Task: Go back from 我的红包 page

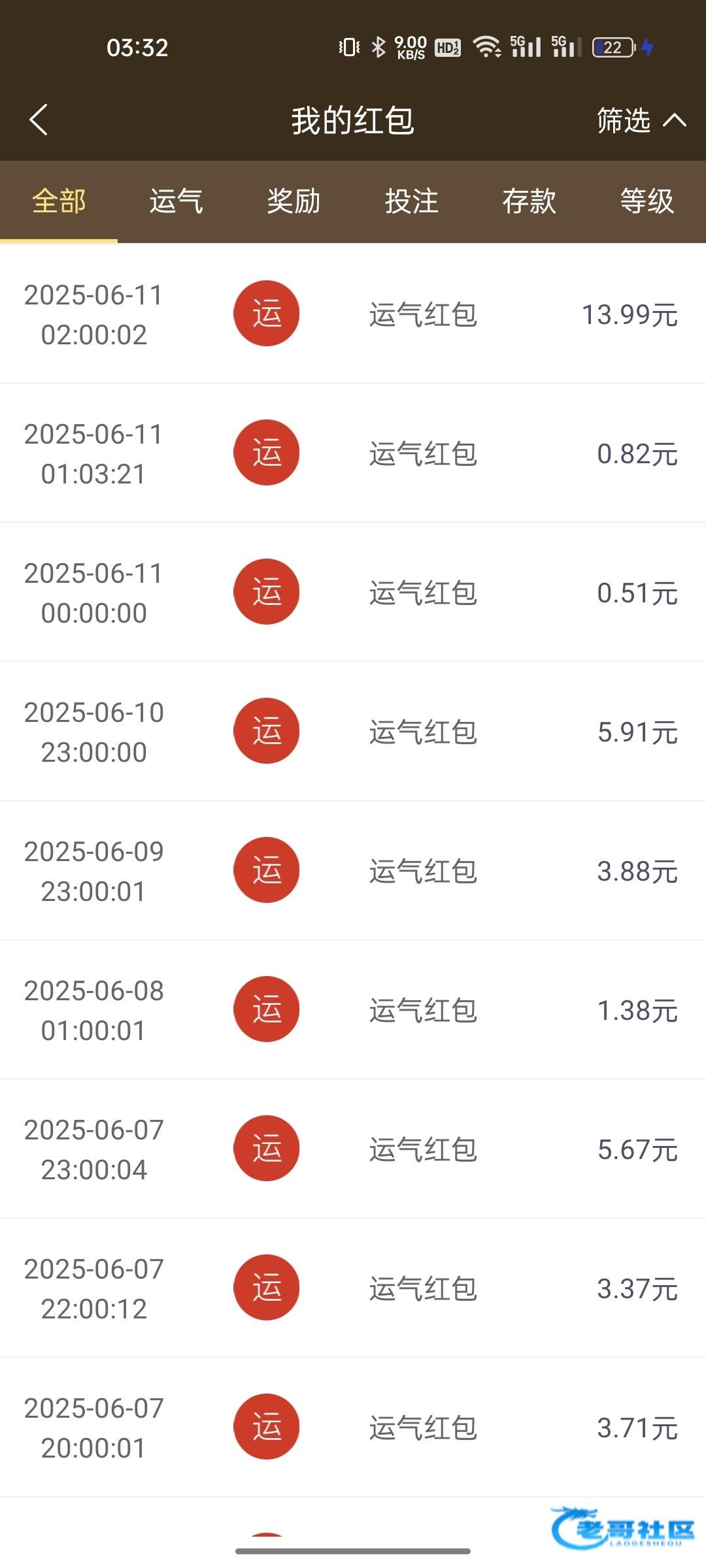Action: pos(39,120)
